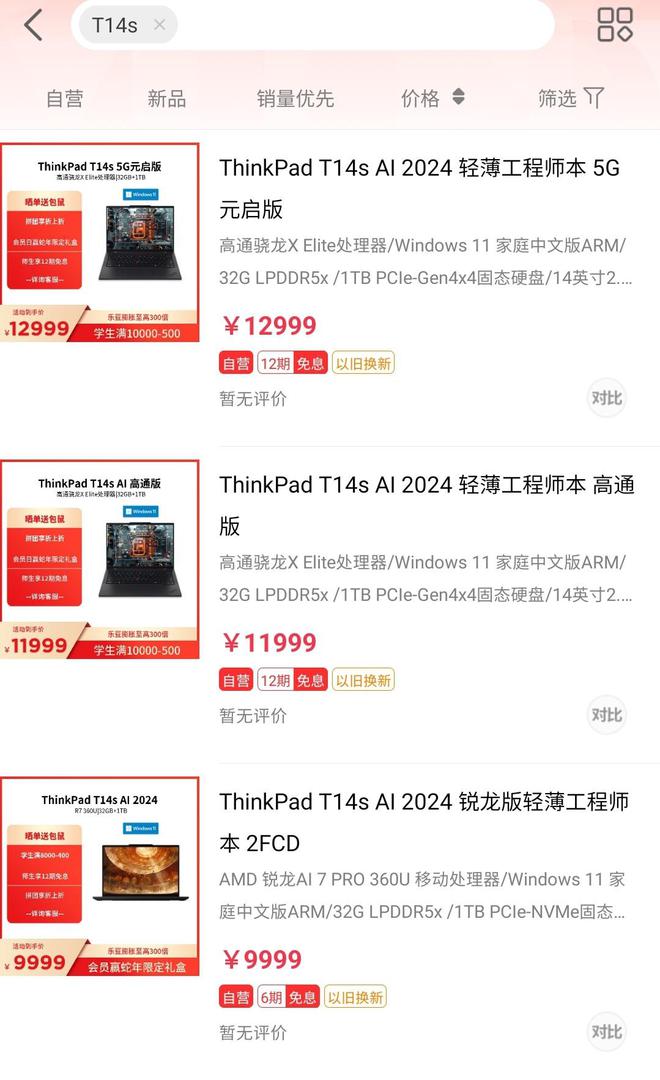Viewport: 660px width, 1080px height.
Task: Open the 筛选 filter panel
Action: click(x=570, y=98)
